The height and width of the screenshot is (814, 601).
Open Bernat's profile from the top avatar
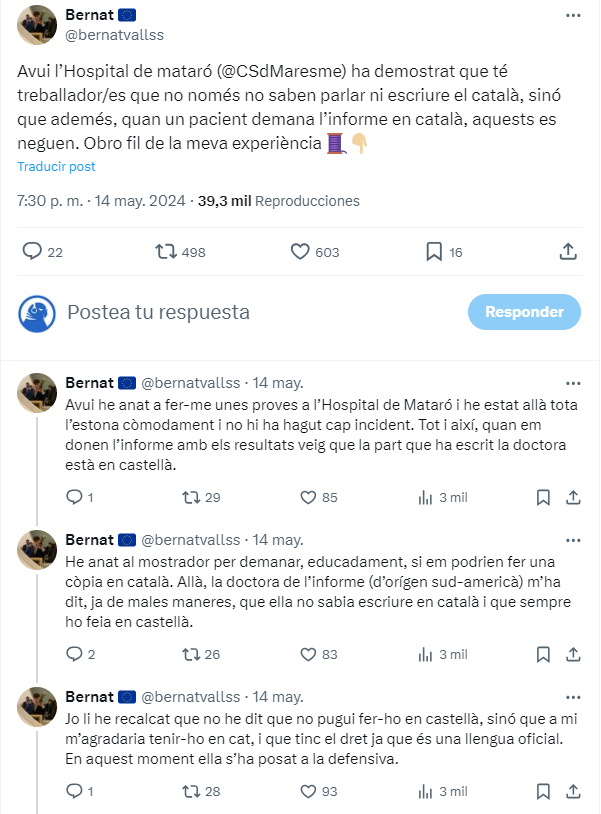tap(37, 24)
